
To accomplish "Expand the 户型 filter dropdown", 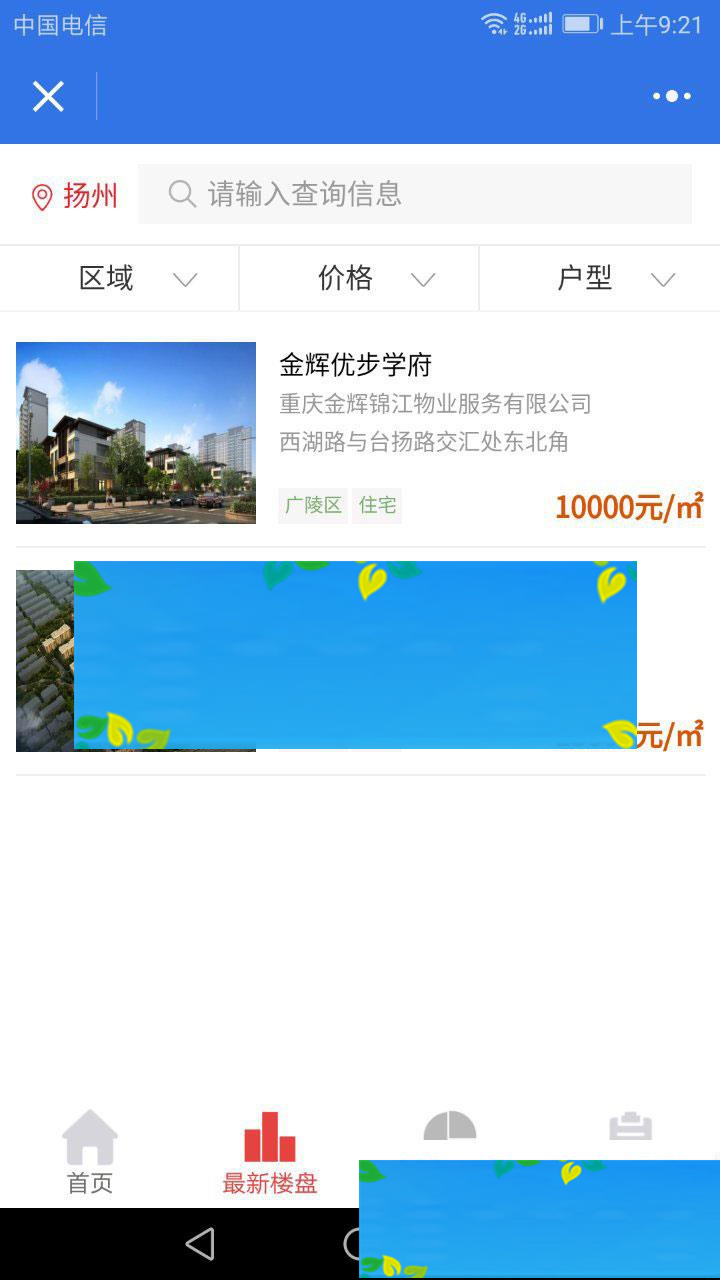I will click(600, 278).
